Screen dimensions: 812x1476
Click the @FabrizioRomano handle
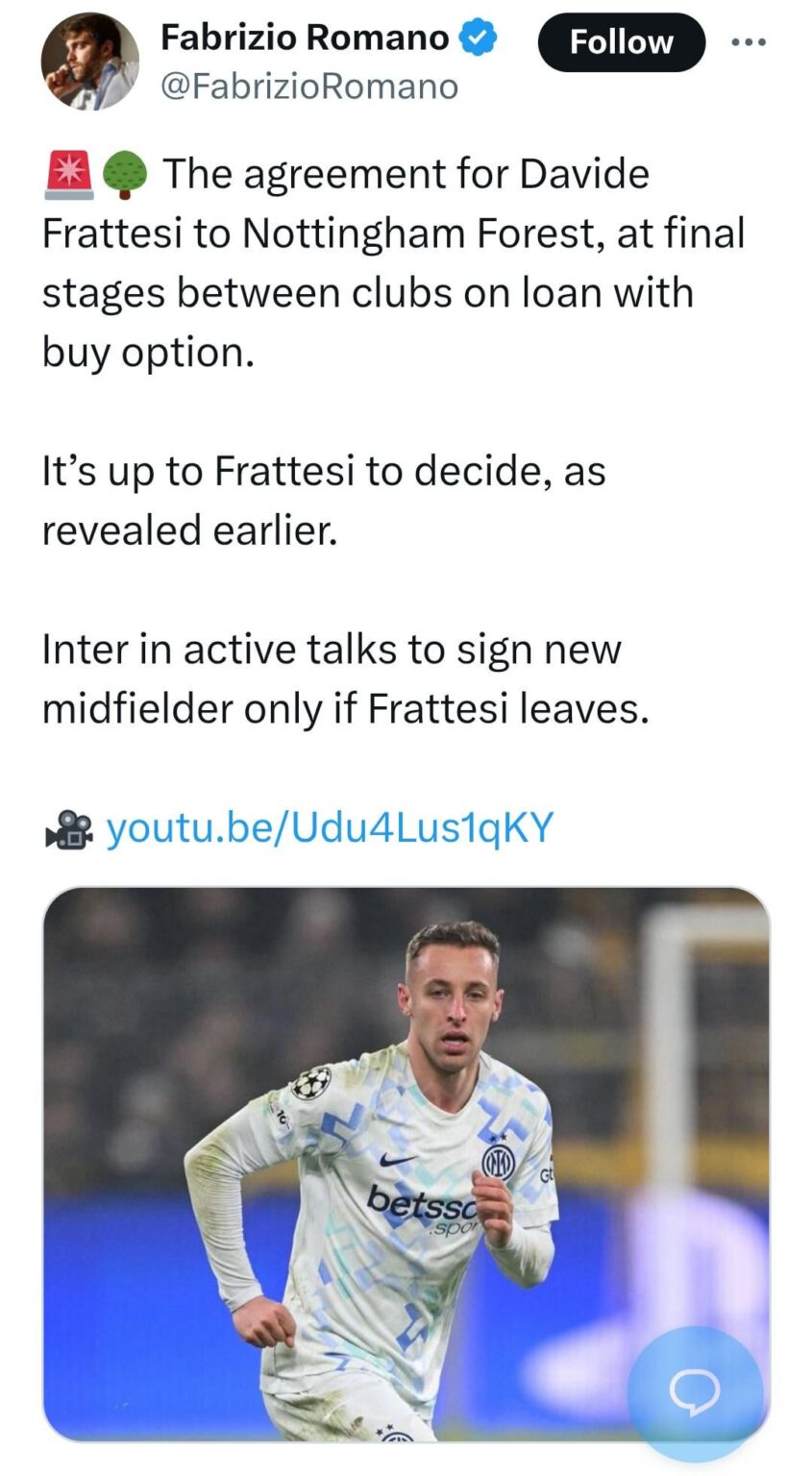point(308,86)
